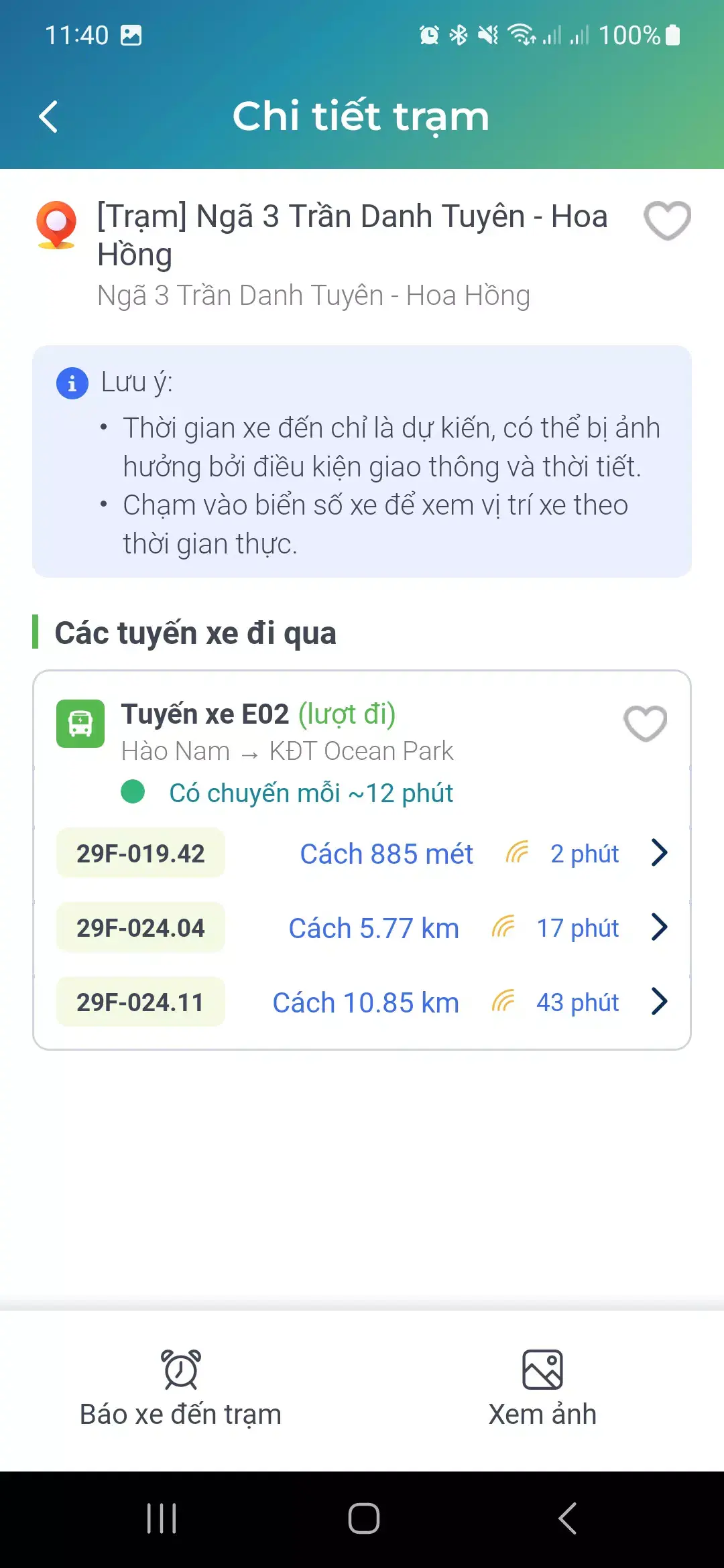Tap the green bus icon for Tuyến xe E02
Screen dimensions: 724x1568
click(x=80, y=724)
